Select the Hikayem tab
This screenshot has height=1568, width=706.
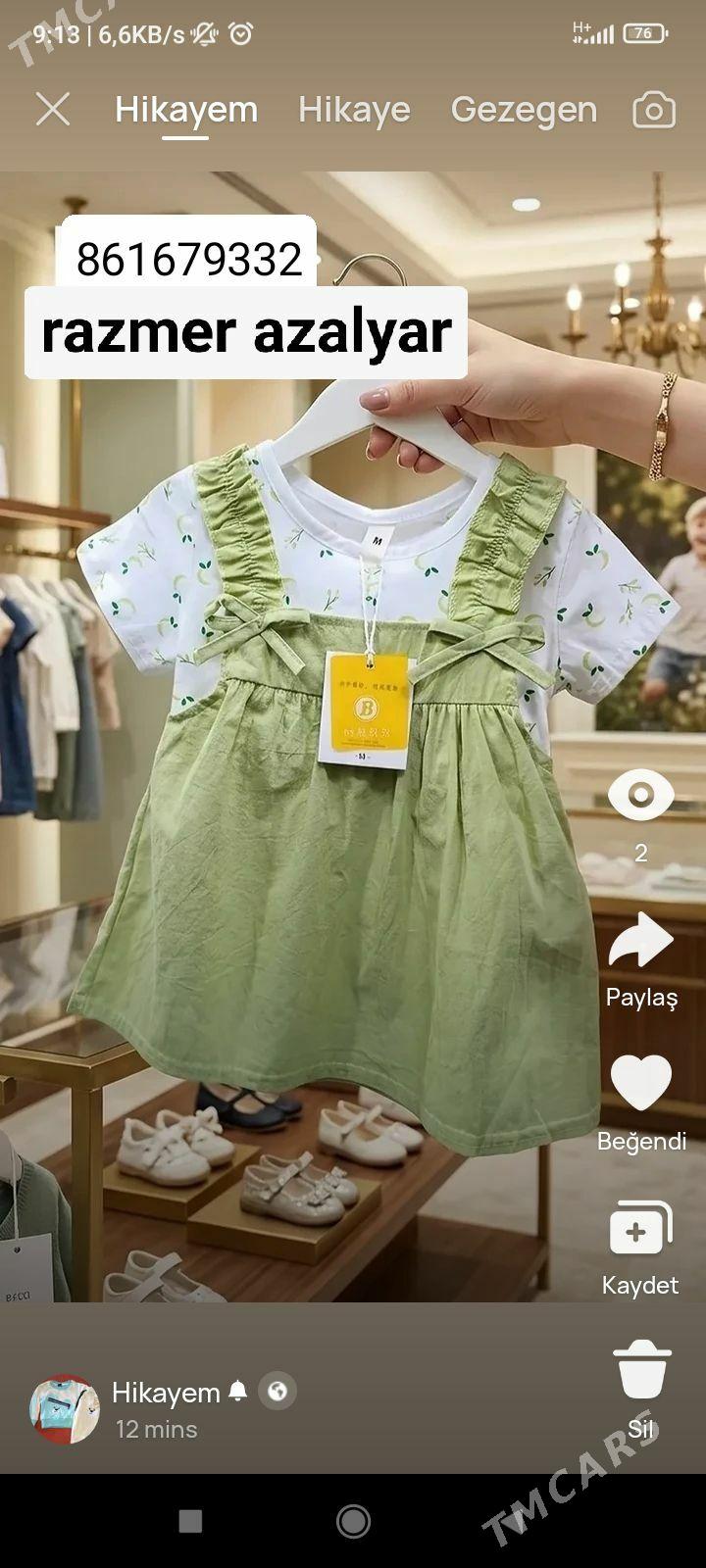pos(186,110)
